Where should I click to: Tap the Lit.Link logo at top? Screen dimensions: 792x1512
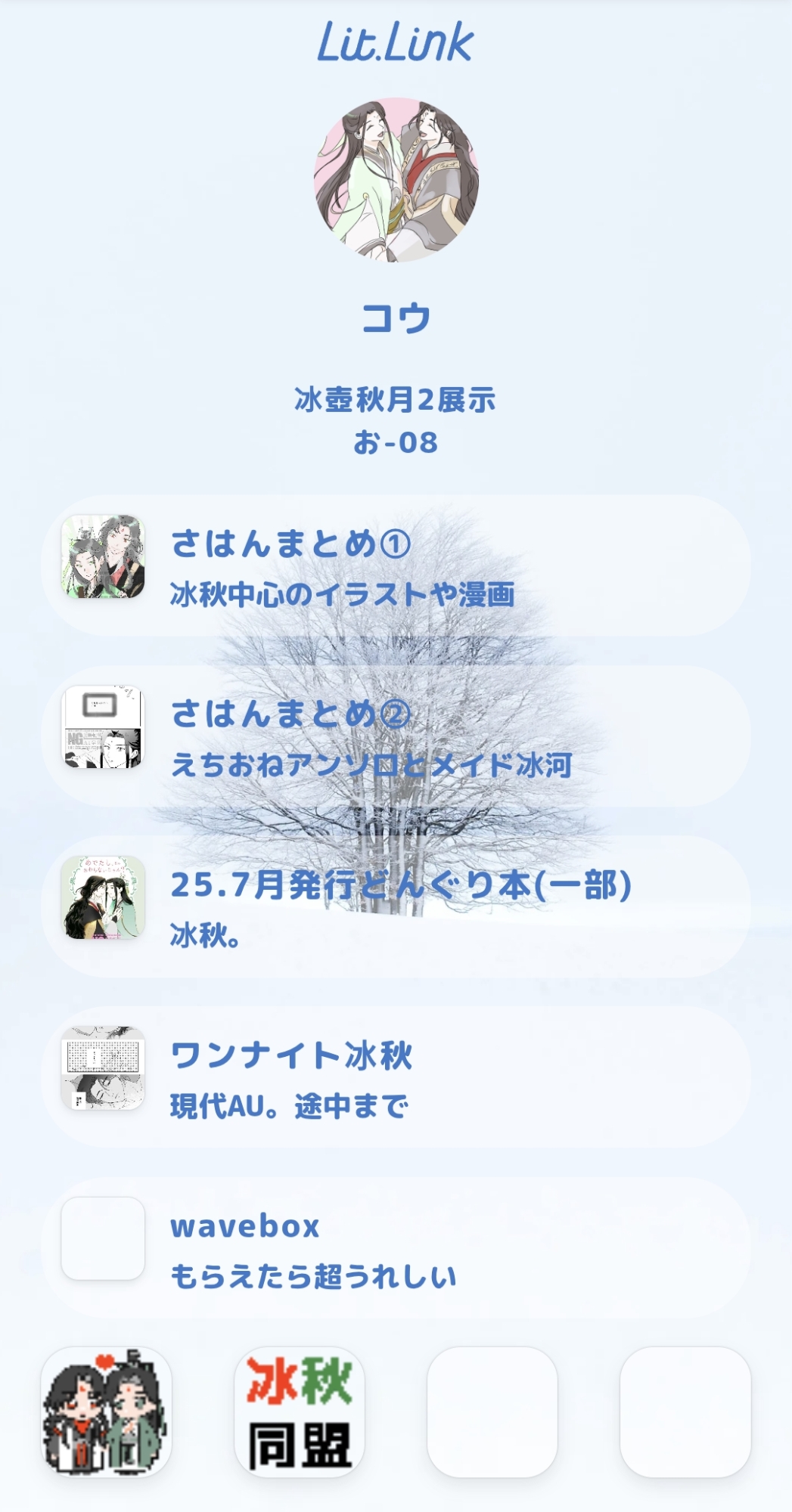coord(395,42)
